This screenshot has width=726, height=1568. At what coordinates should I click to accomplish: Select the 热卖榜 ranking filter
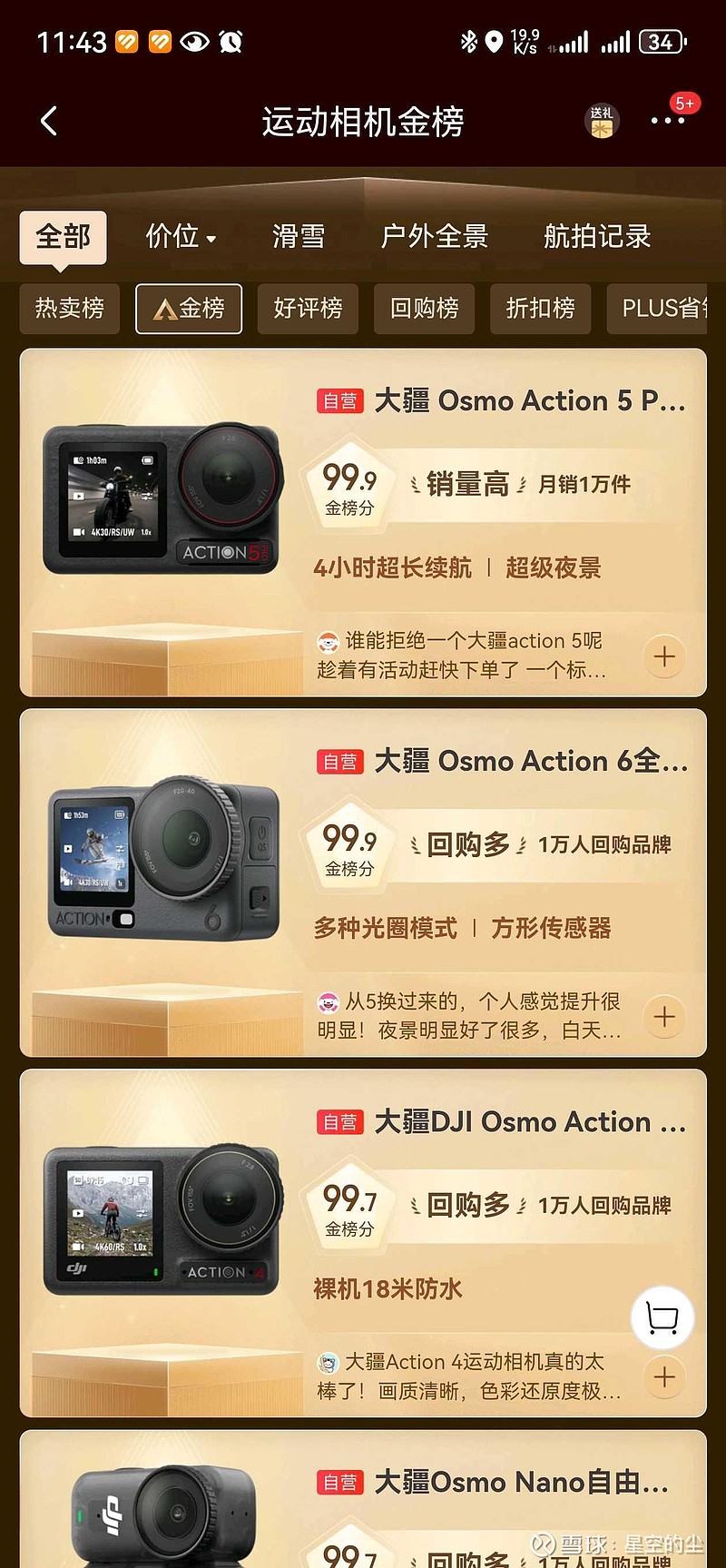69,309
